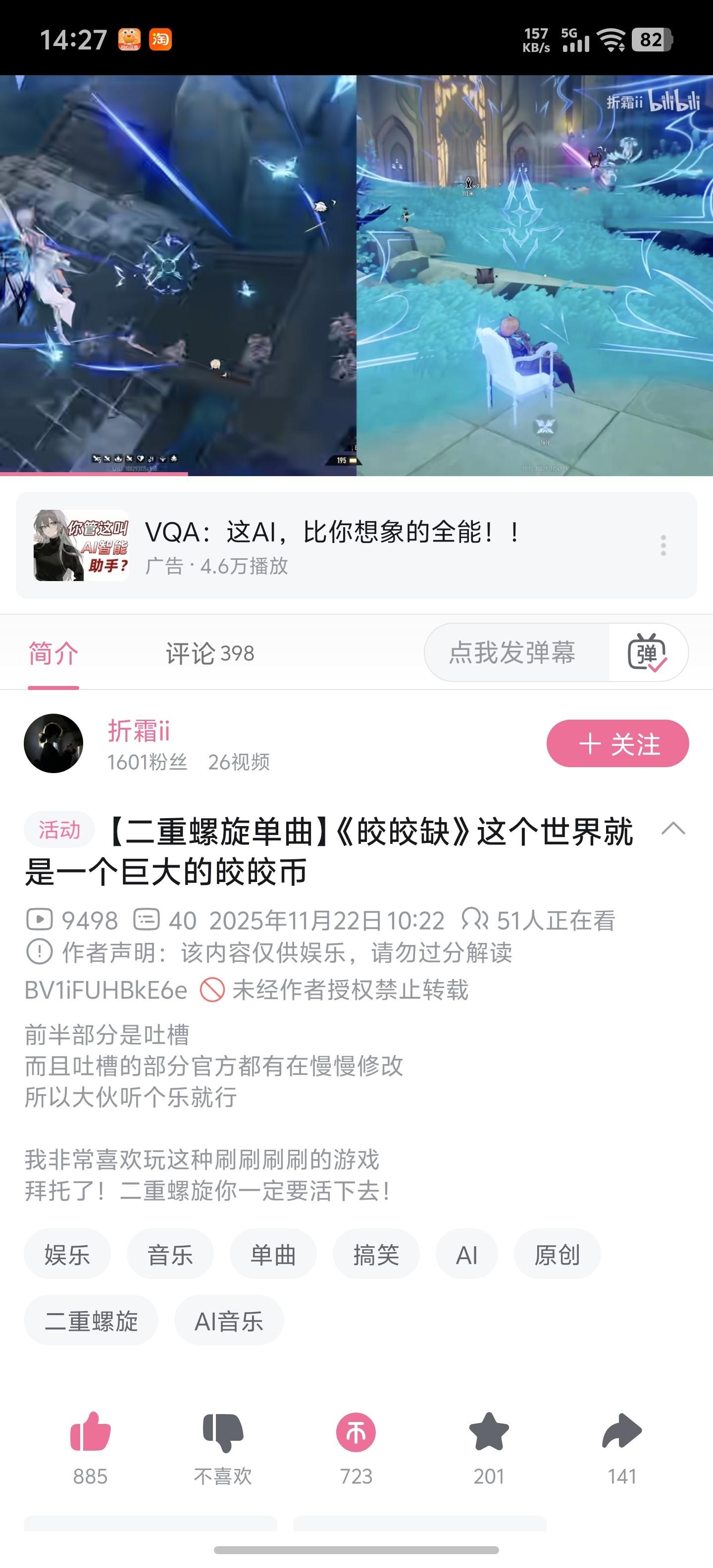Add the video to favorites via the star icon

coord(488,1432)
